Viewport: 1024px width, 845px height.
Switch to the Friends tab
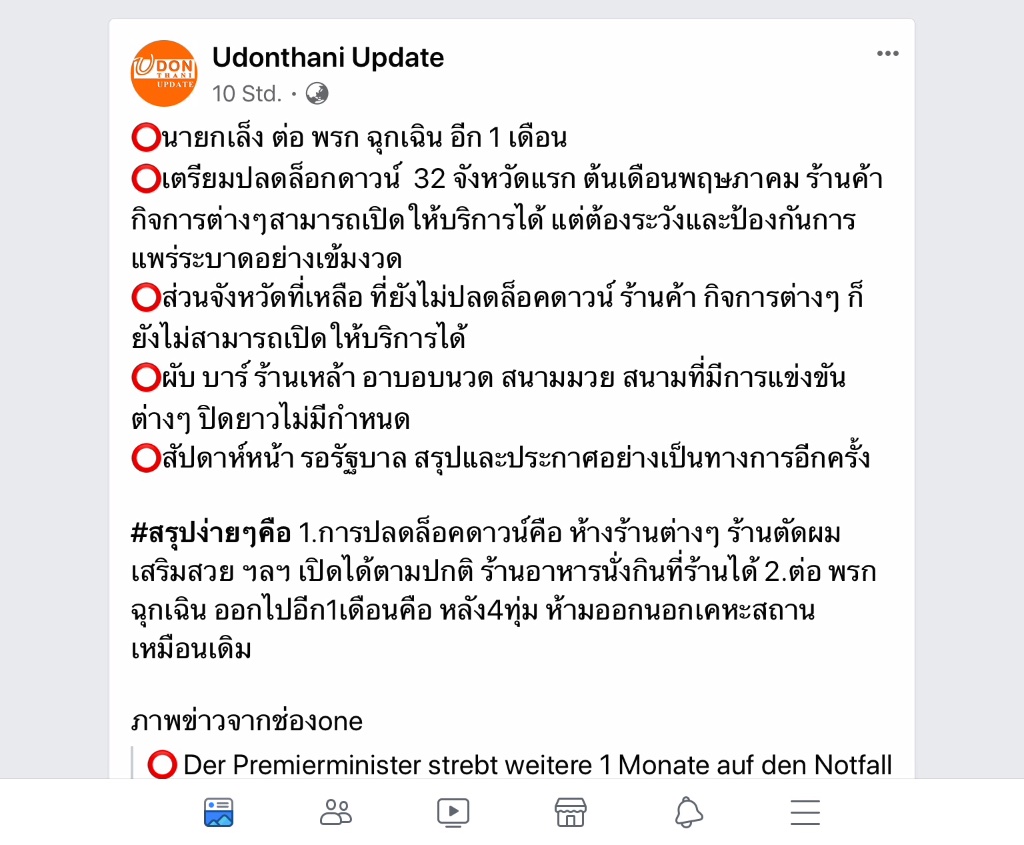point(336,812)
